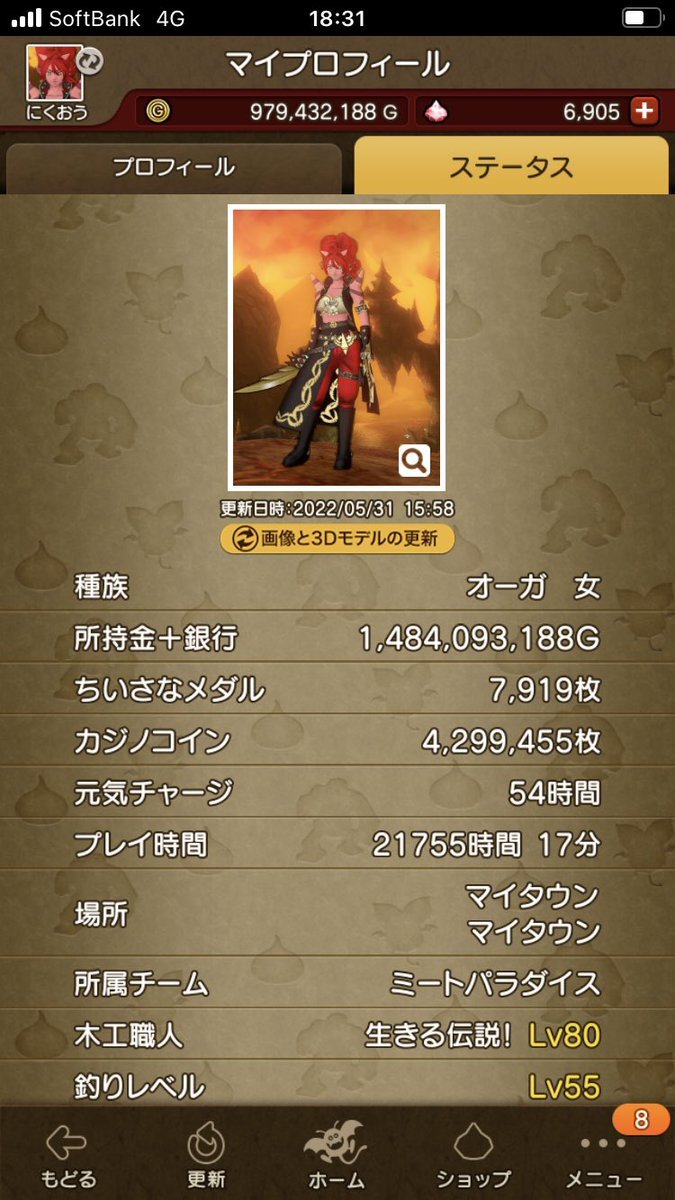This screenshot has width=675, height=1200.
Task: Open the ホーム screen
Action: (x=337, y=1156)
